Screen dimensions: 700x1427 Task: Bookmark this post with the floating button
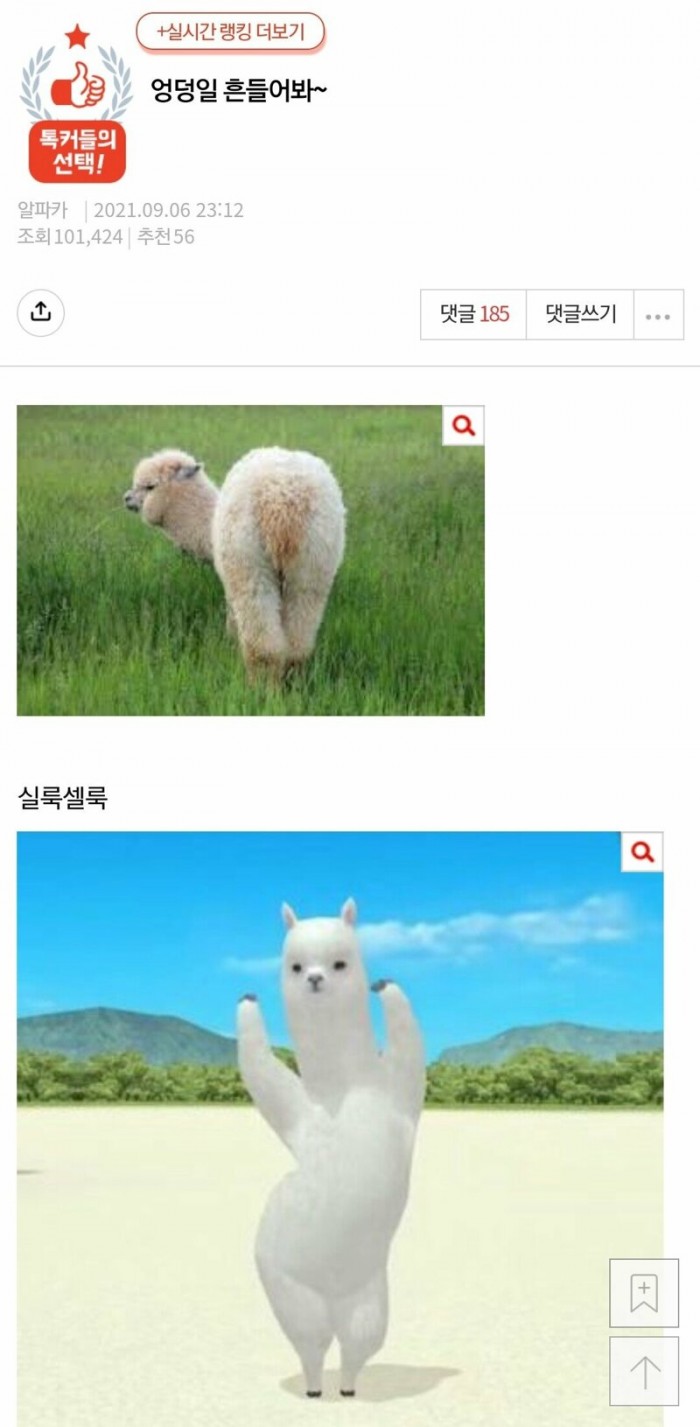pos(643,1293)
